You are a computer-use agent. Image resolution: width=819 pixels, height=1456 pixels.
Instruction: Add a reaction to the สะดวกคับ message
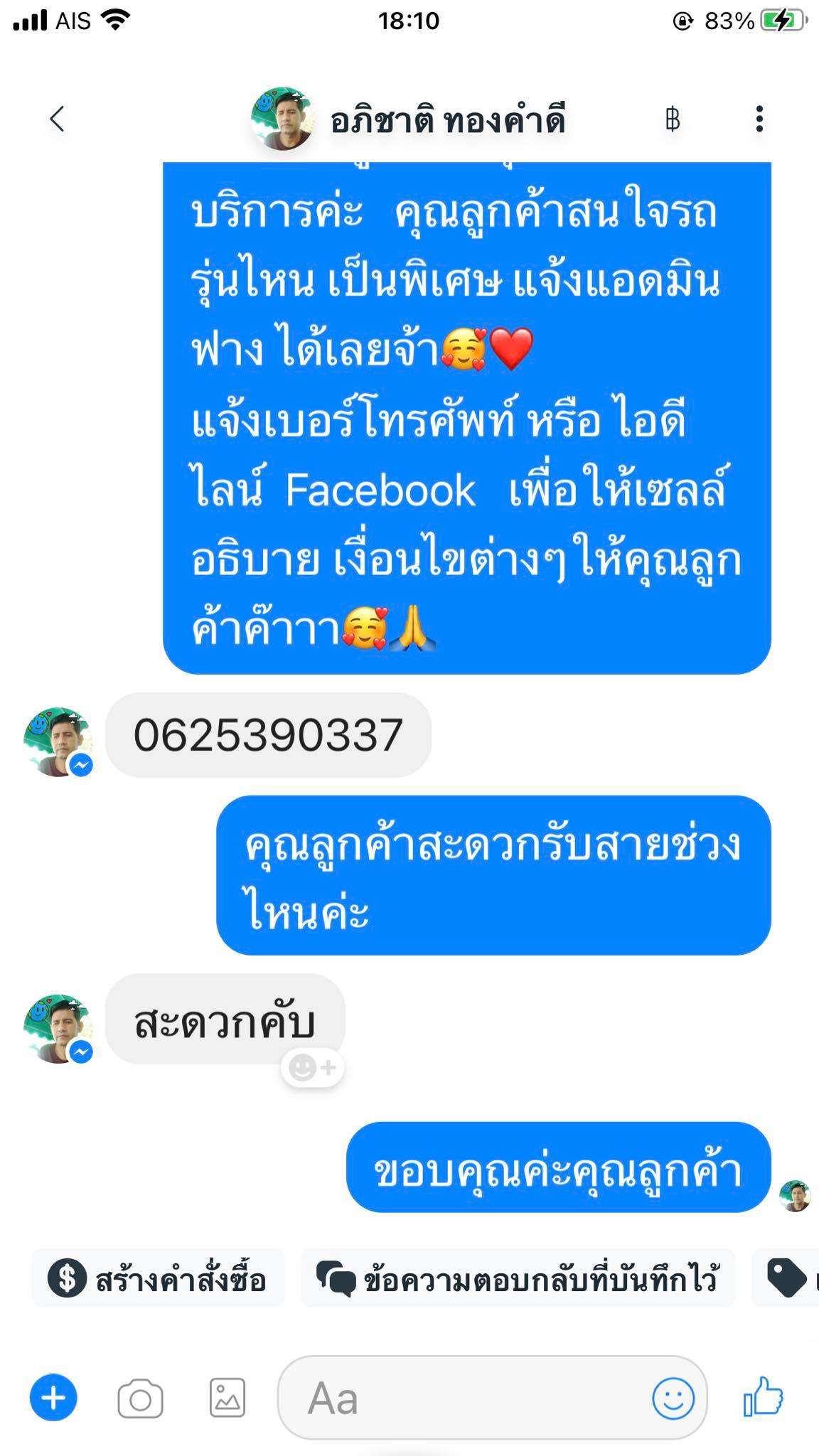313,1067
